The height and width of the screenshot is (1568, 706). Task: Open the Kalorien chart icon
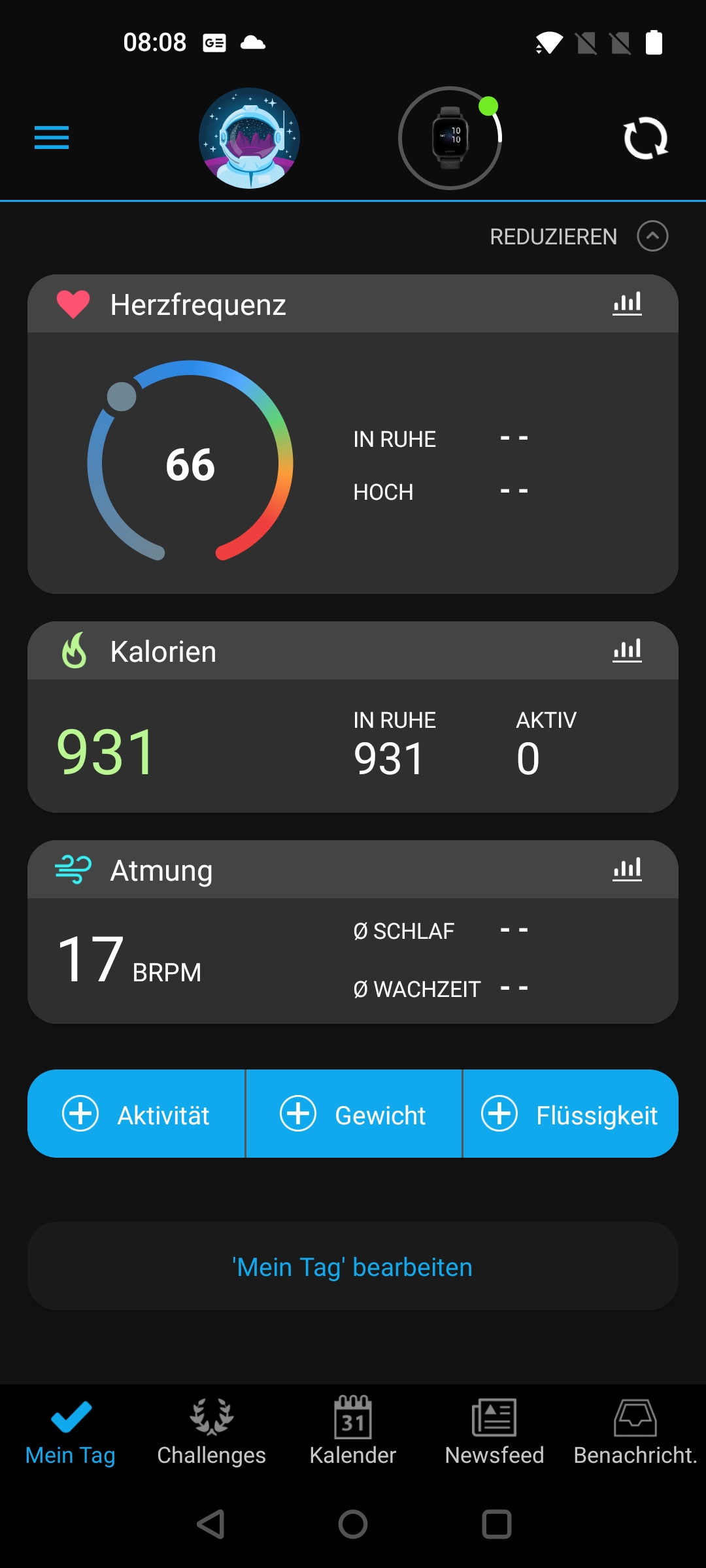[x=627, y=651]
